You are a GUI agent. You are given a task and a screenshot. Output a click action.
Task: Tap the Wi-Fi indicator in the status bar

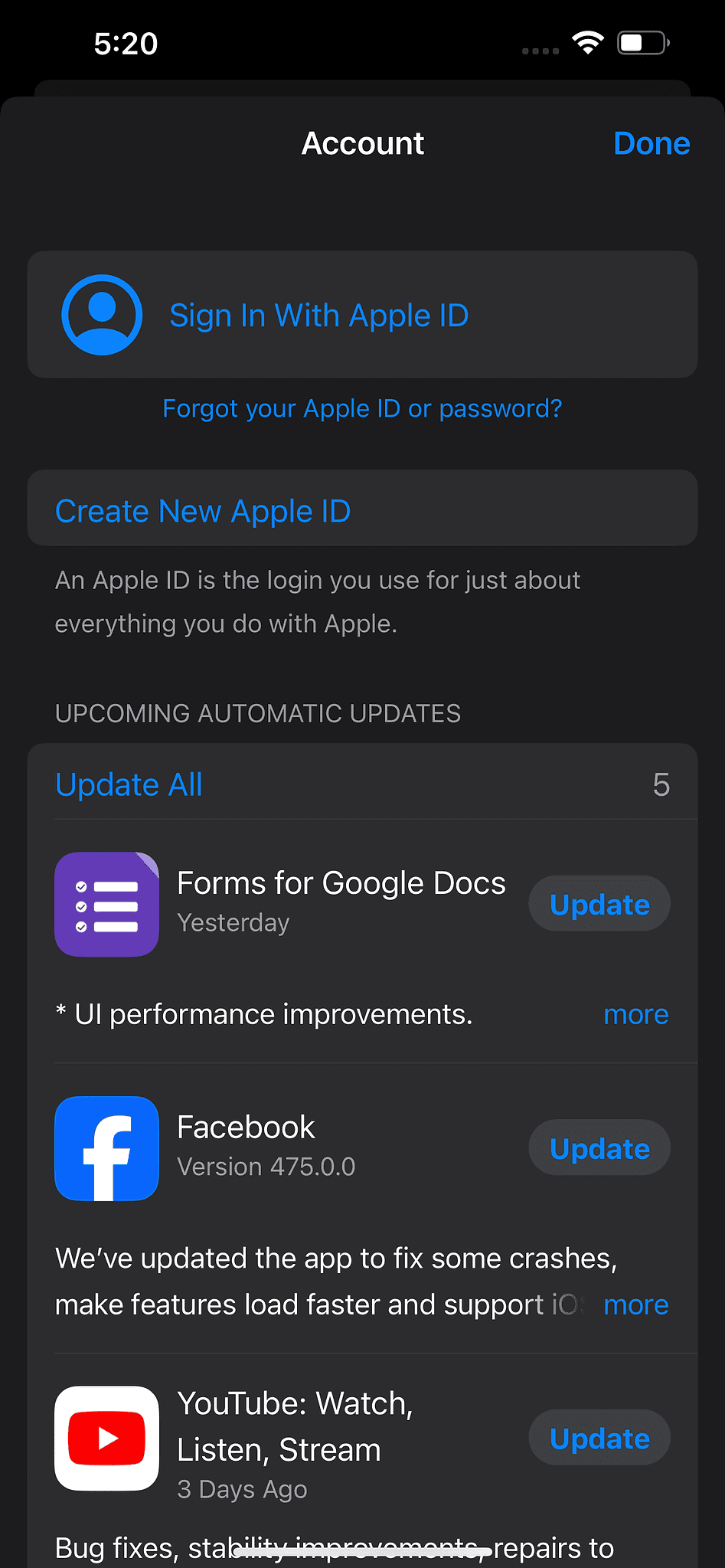pyautogui.click(x=586, y=44)
